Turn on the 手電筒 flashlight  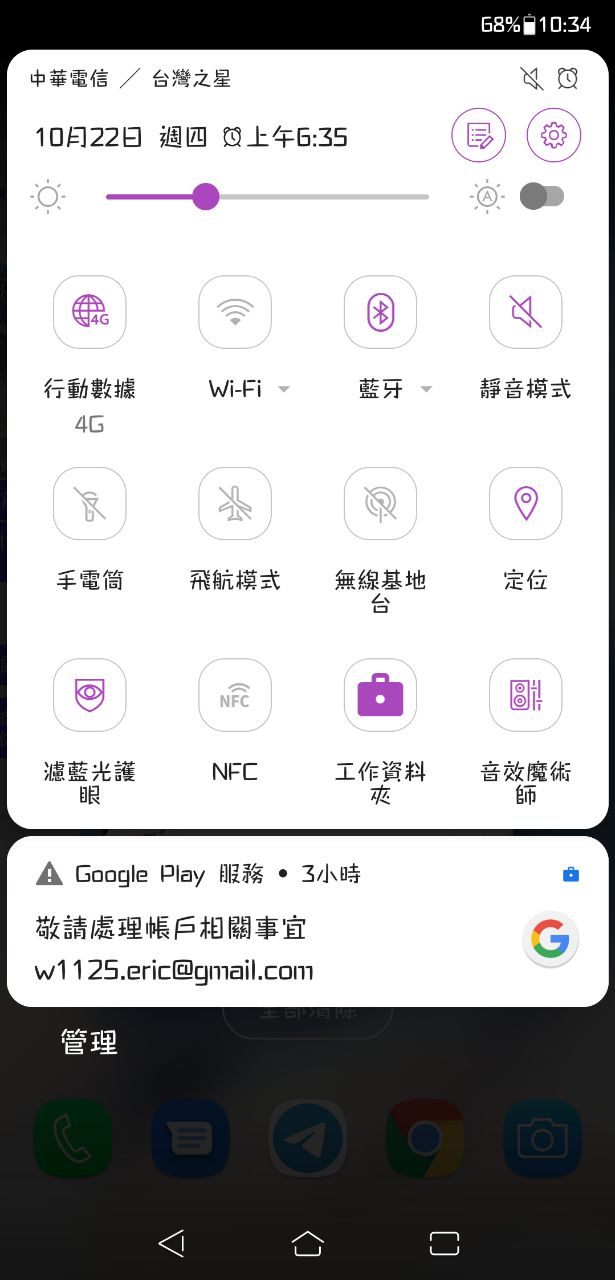pos(90,503)
